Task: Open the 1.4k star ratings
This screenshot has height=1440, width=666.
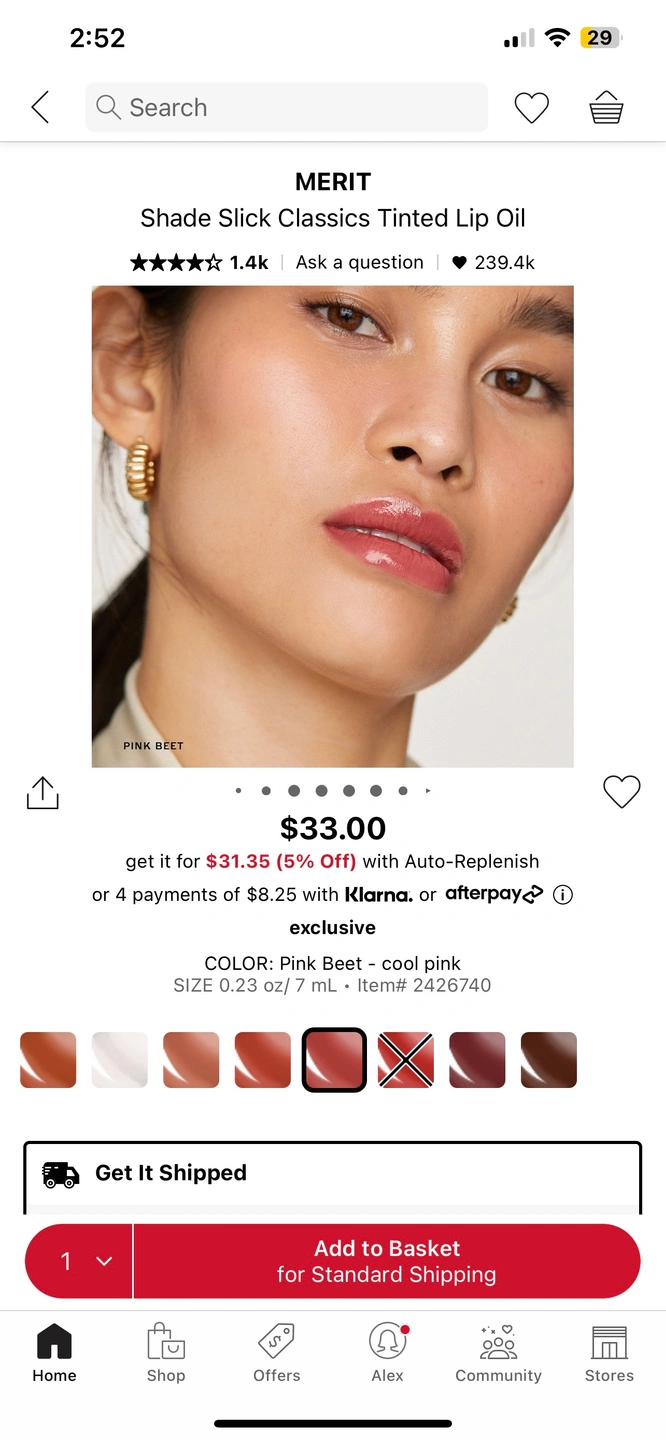Action: point(199,262)
